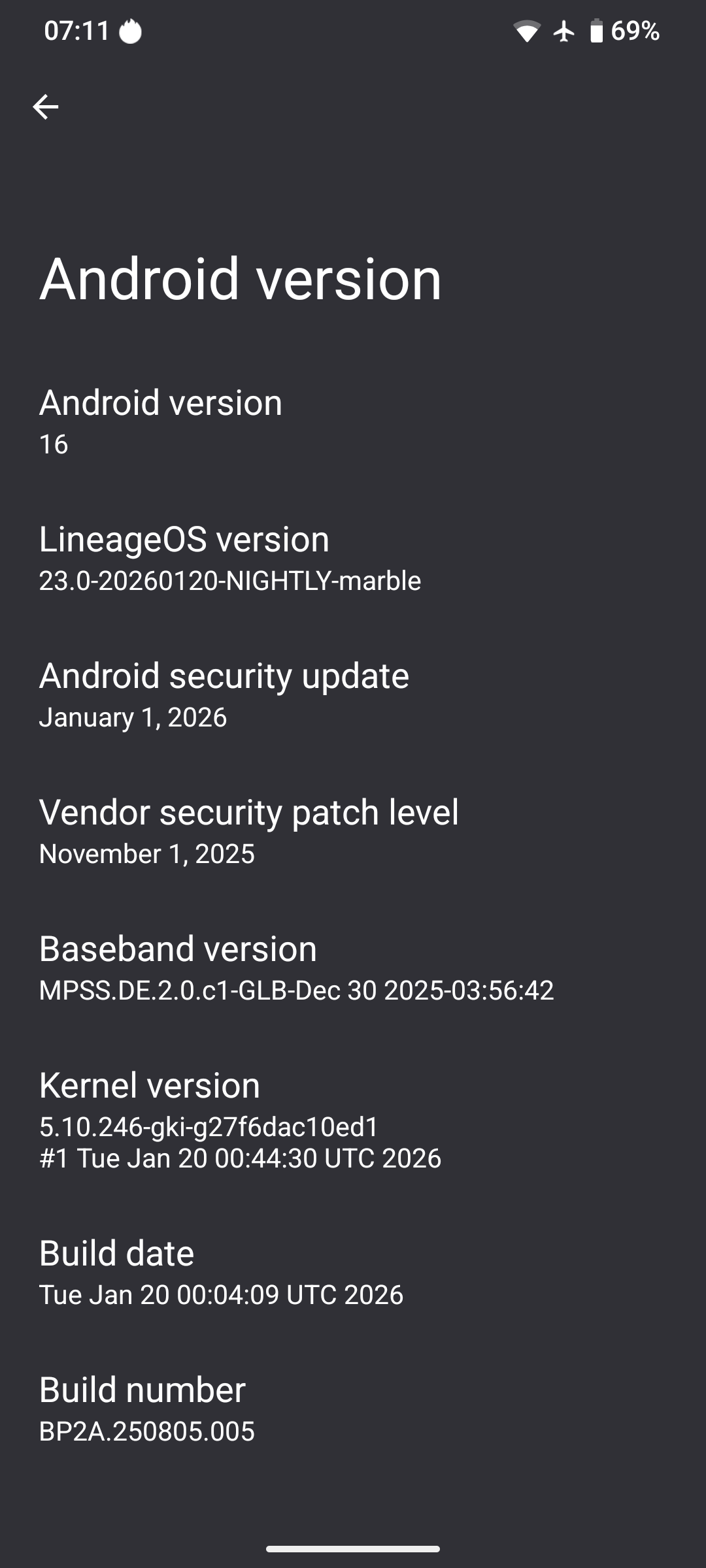706x1568 pixels.
Task: Tap the Build number row
Action: coord(146,1409)
